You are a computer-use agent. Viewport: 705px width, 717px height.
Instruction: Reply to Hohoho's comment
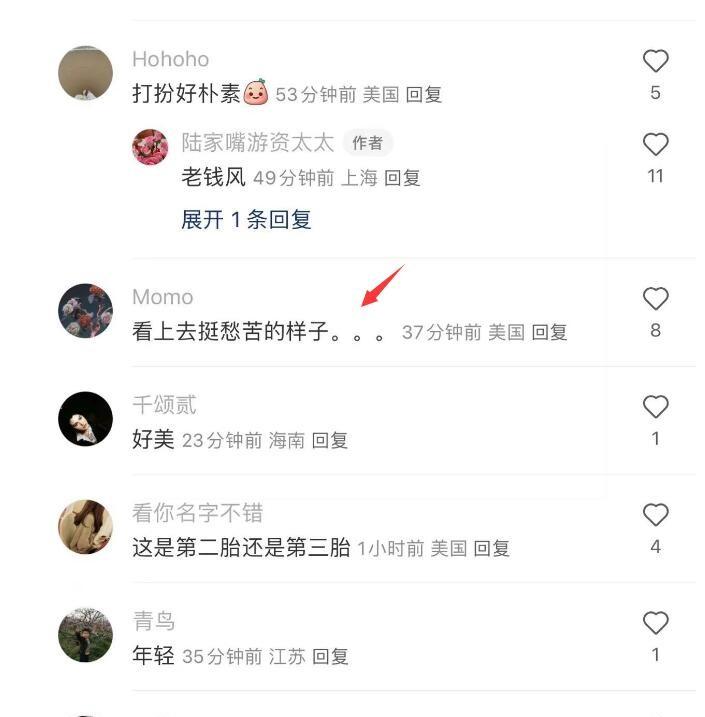coord(424,95)
